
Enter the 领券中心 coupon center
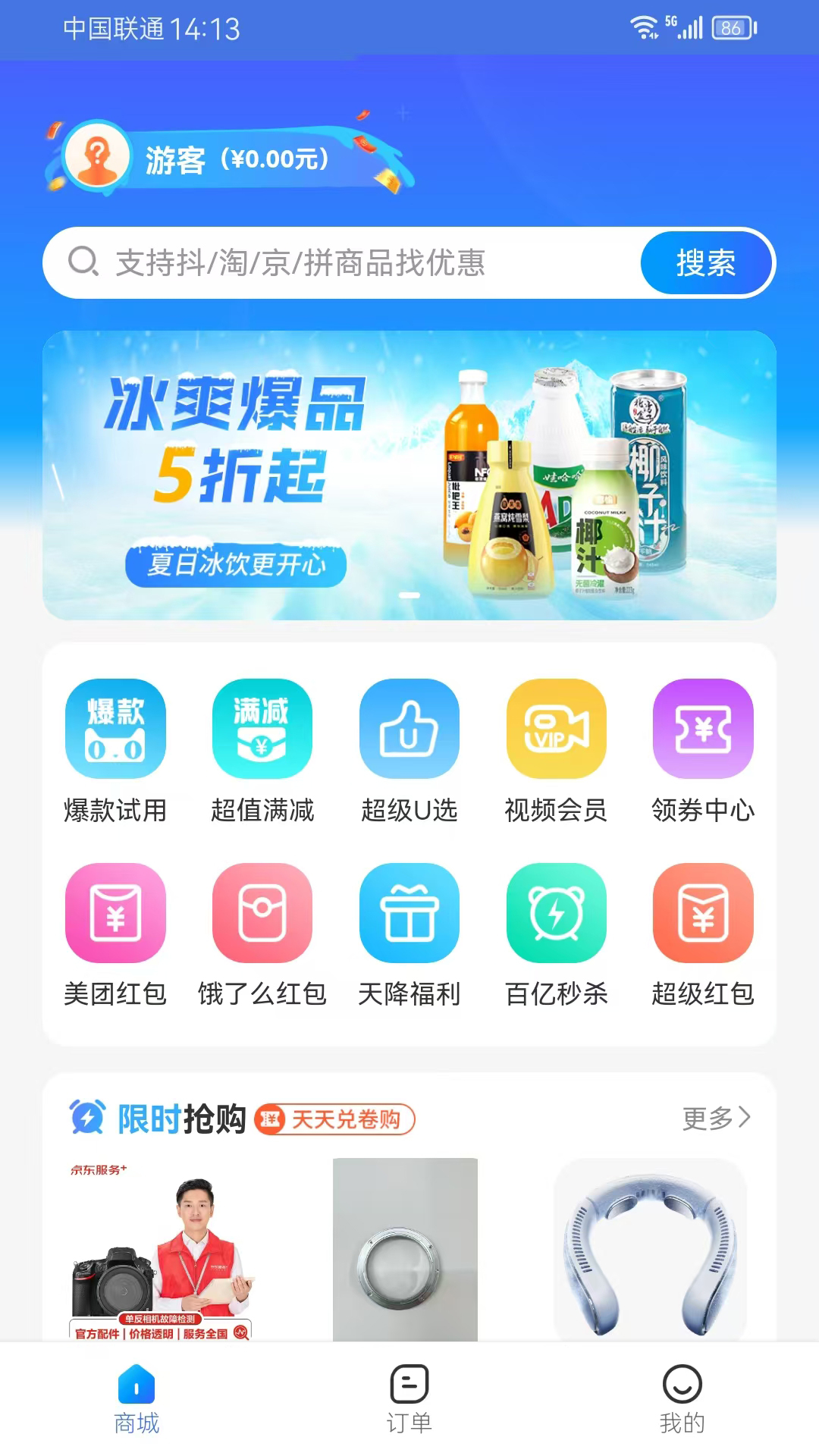pyautogui.click(x=703, y=728)
